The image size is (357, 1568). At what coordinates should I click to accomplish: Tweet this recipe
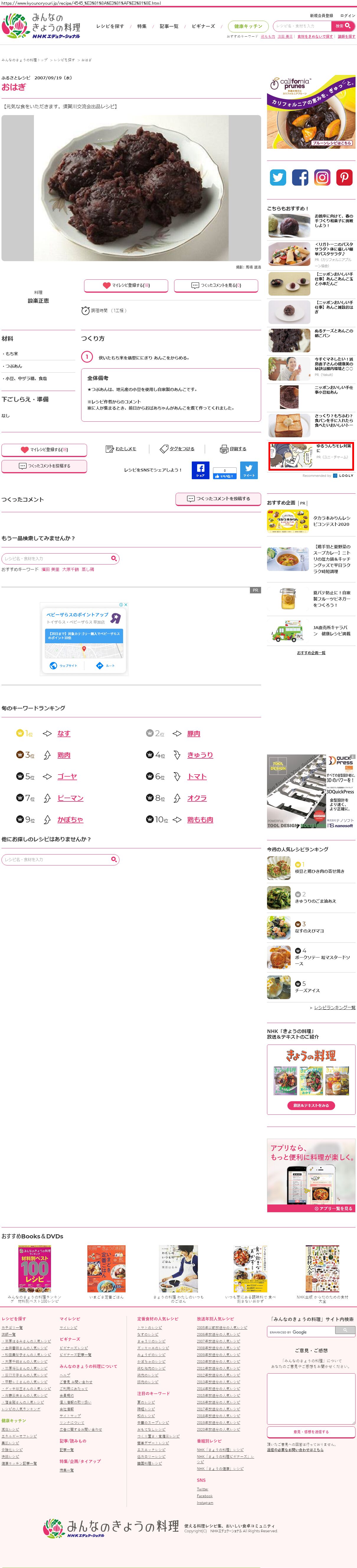coord(249,469)
